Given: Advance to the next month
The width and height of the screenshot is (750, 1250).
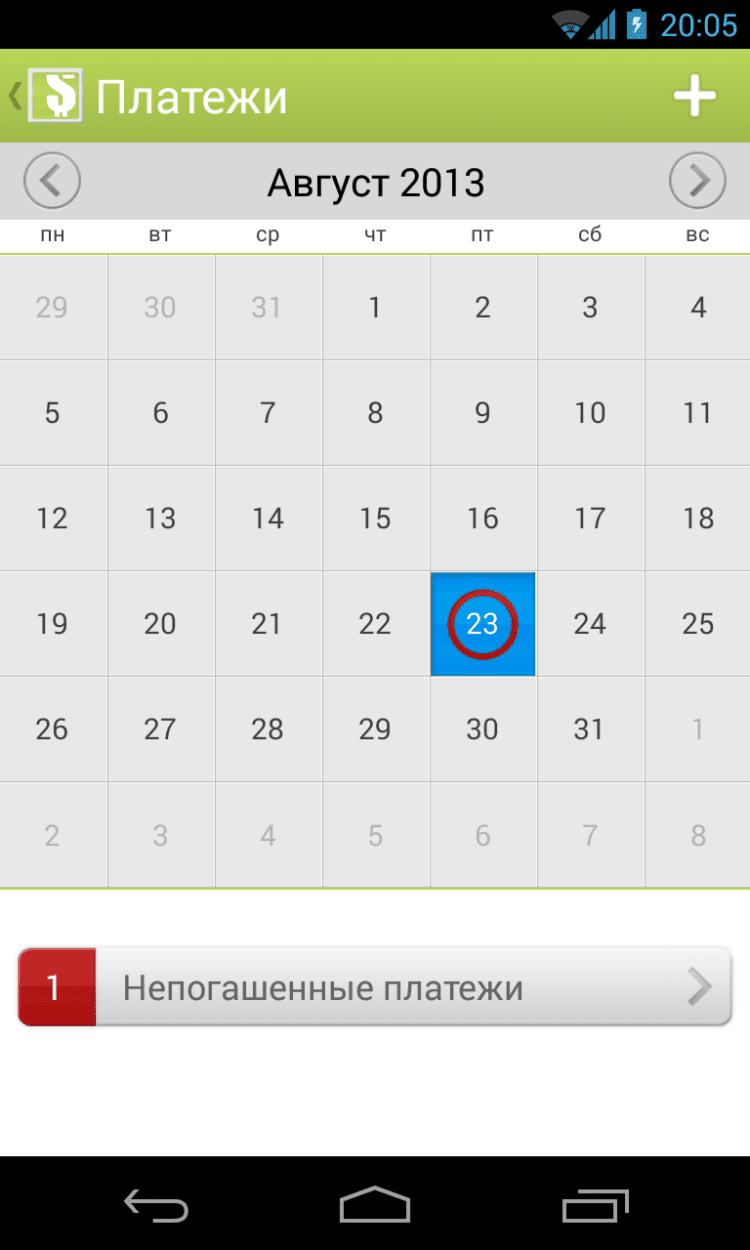Looking at the screenshot, I should click(697, 181).
